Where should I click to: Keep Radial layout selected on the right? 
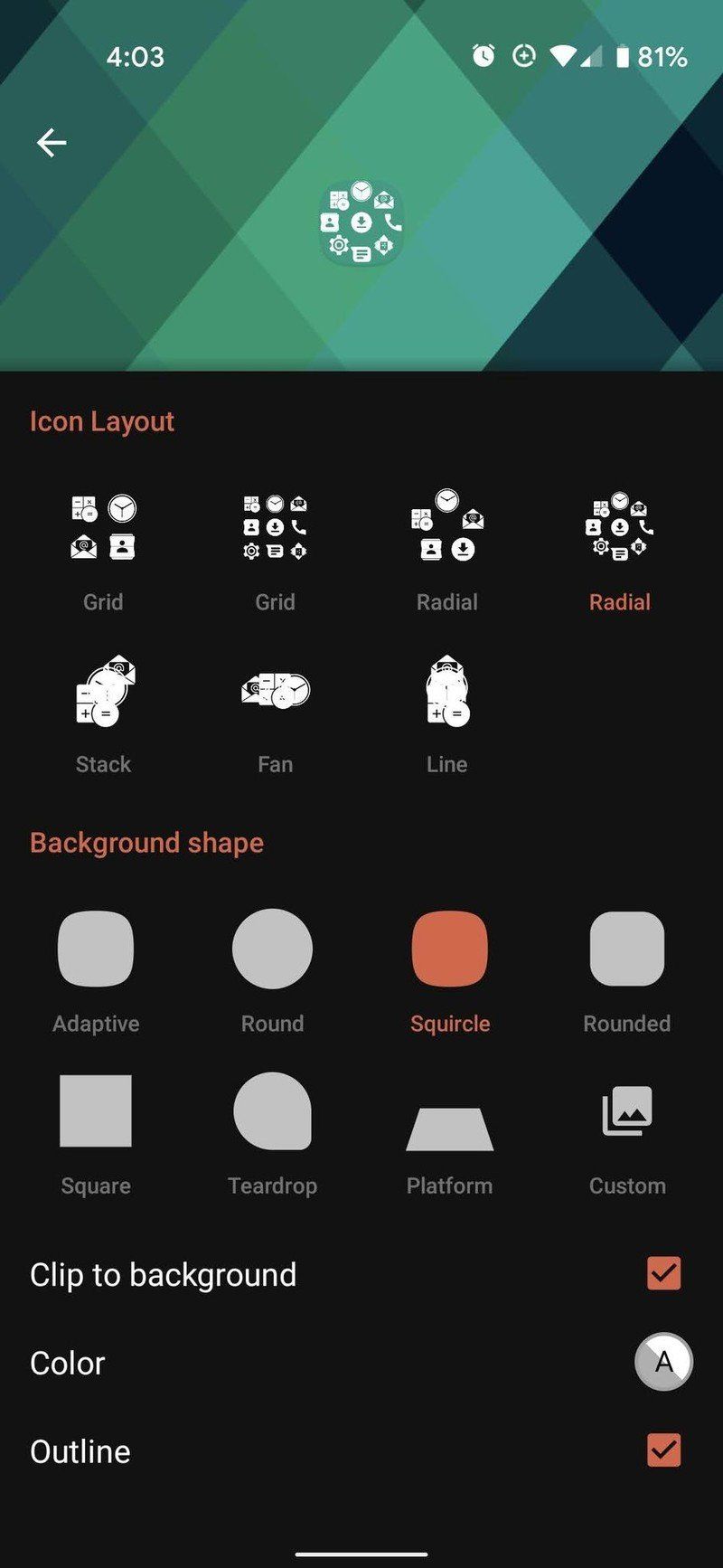pyautogui.click(x=618, y=524)
